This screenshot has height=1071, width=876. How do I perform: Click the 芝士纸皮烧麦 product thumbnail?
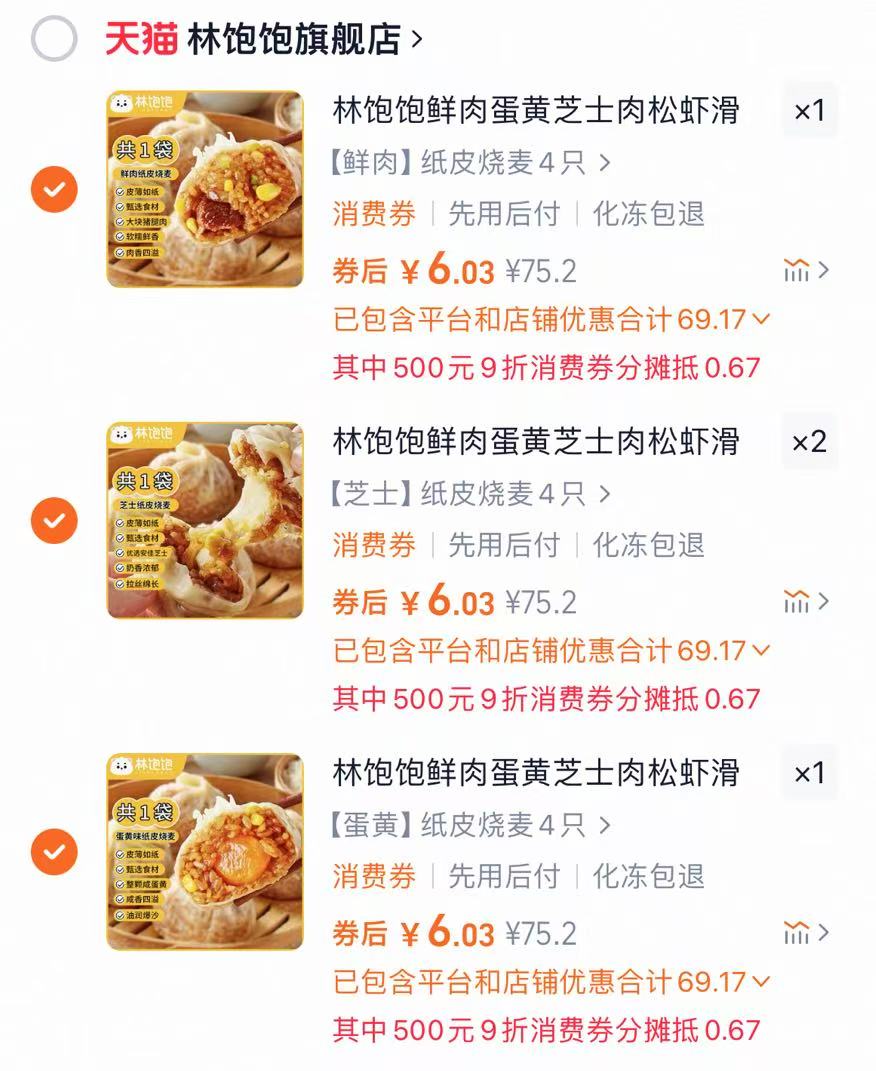coord(204,521)
